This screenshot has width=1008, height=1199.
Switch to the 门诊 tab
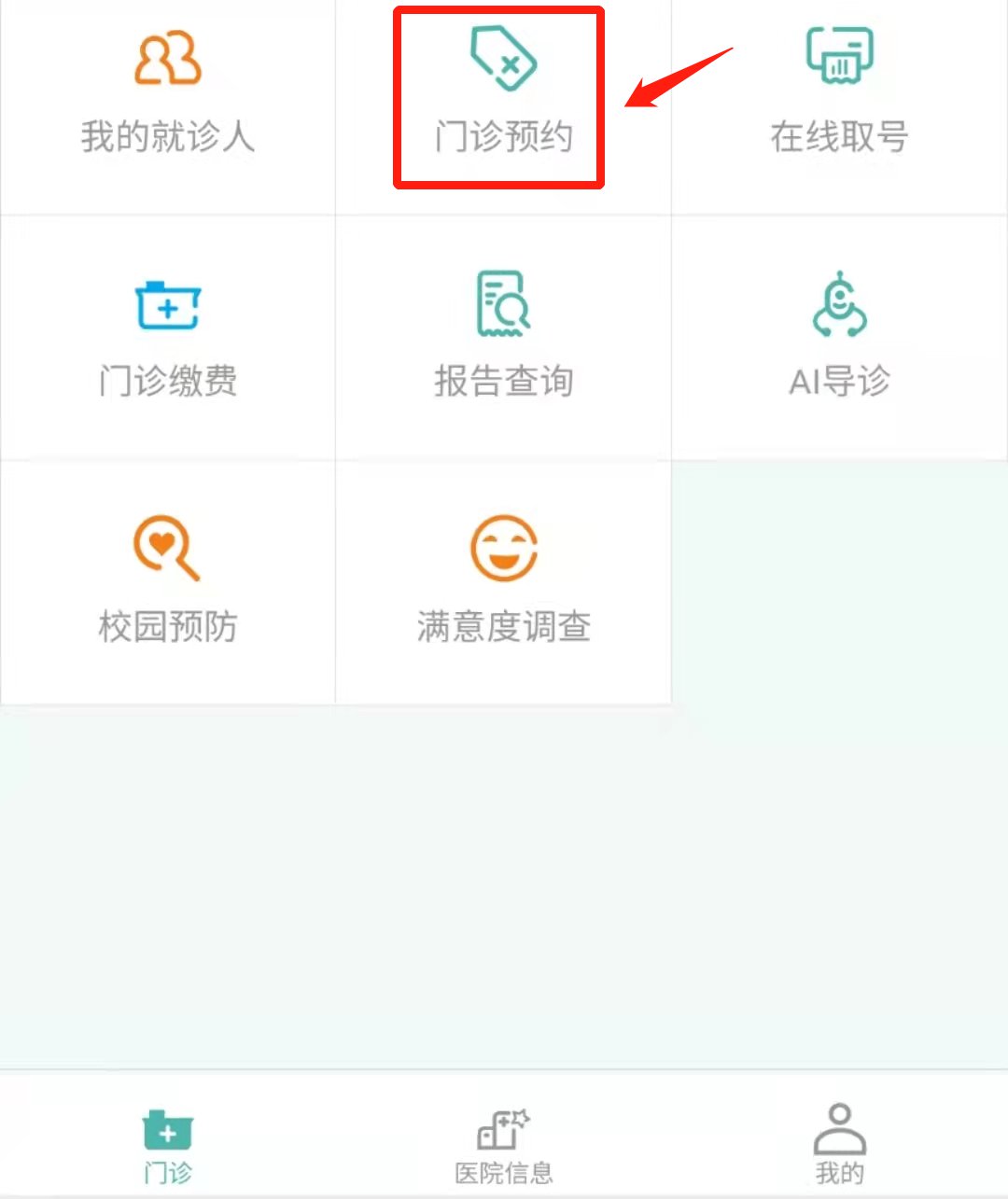[x=168, y=1144]
